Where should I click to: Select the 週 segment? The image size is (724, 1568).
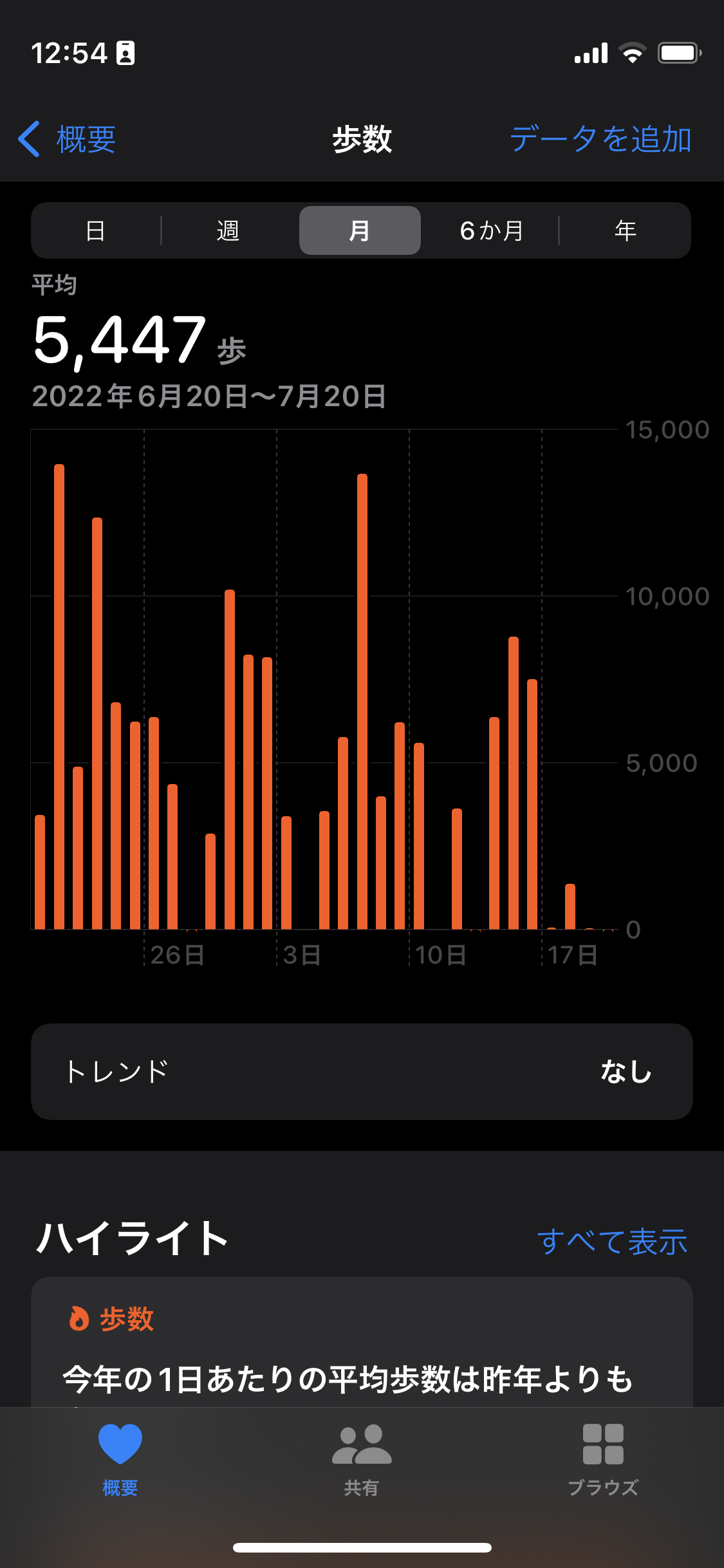pos(228,230)
